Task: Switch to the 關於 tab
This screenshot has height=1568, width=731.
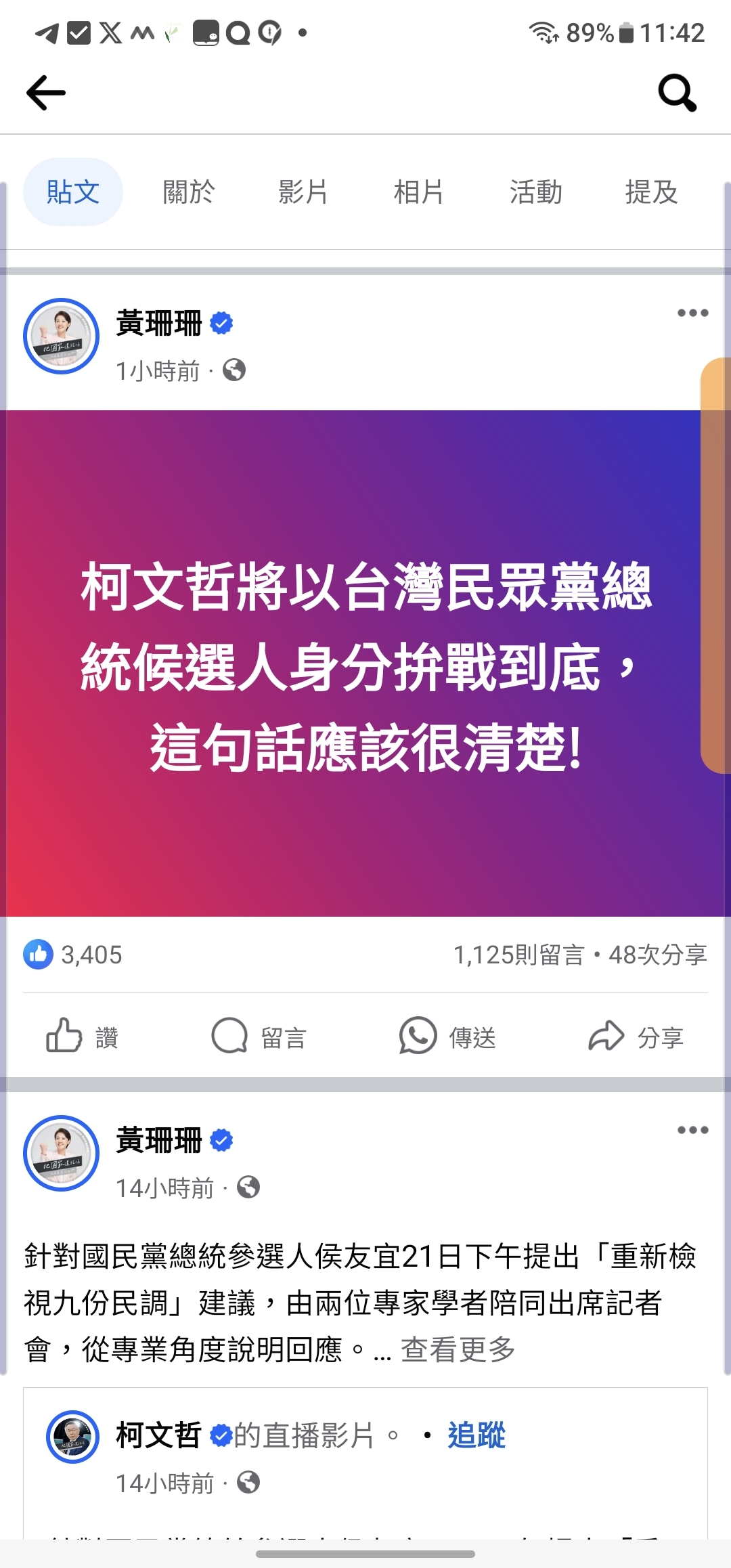Action: click(x=188, y=192)
